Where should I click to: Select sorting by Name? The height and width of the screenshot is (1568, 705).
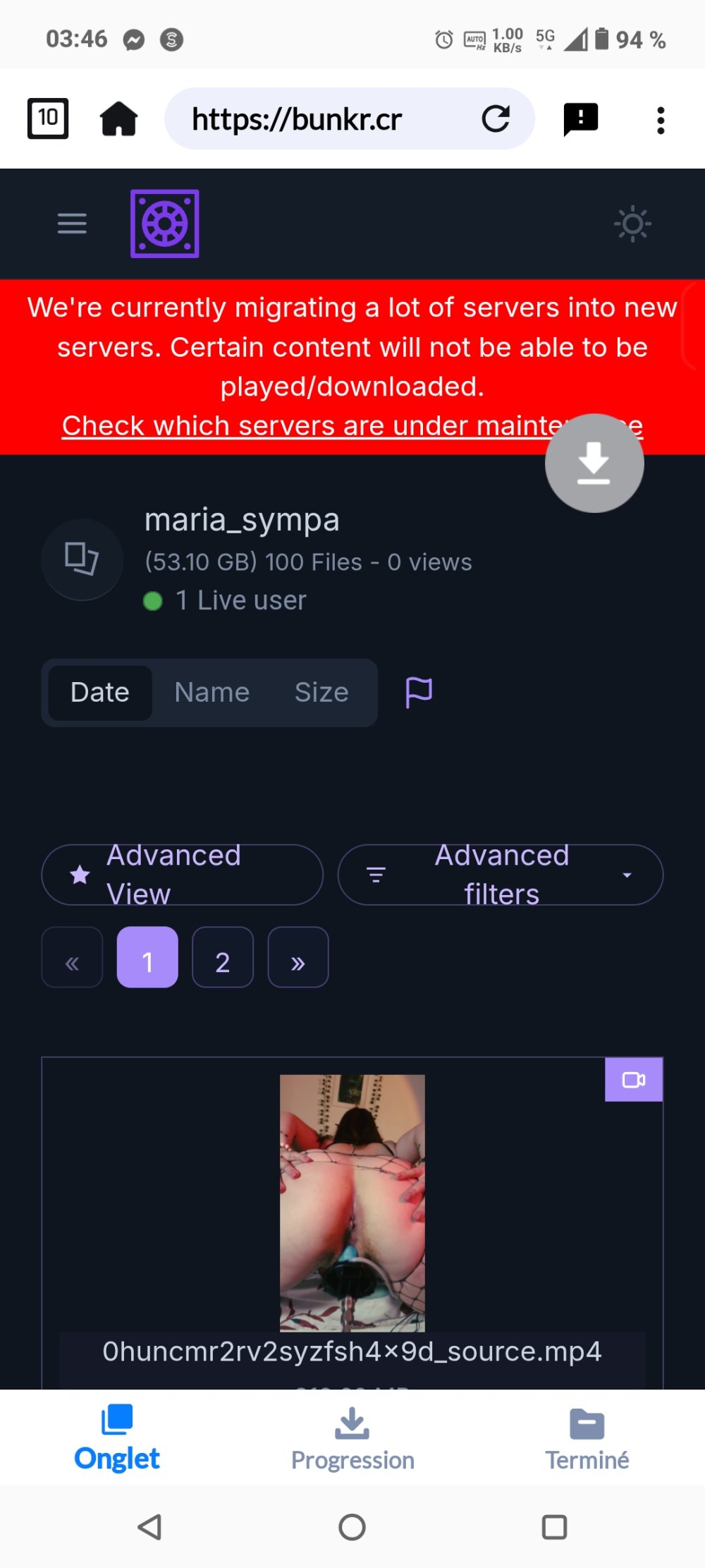211,692
